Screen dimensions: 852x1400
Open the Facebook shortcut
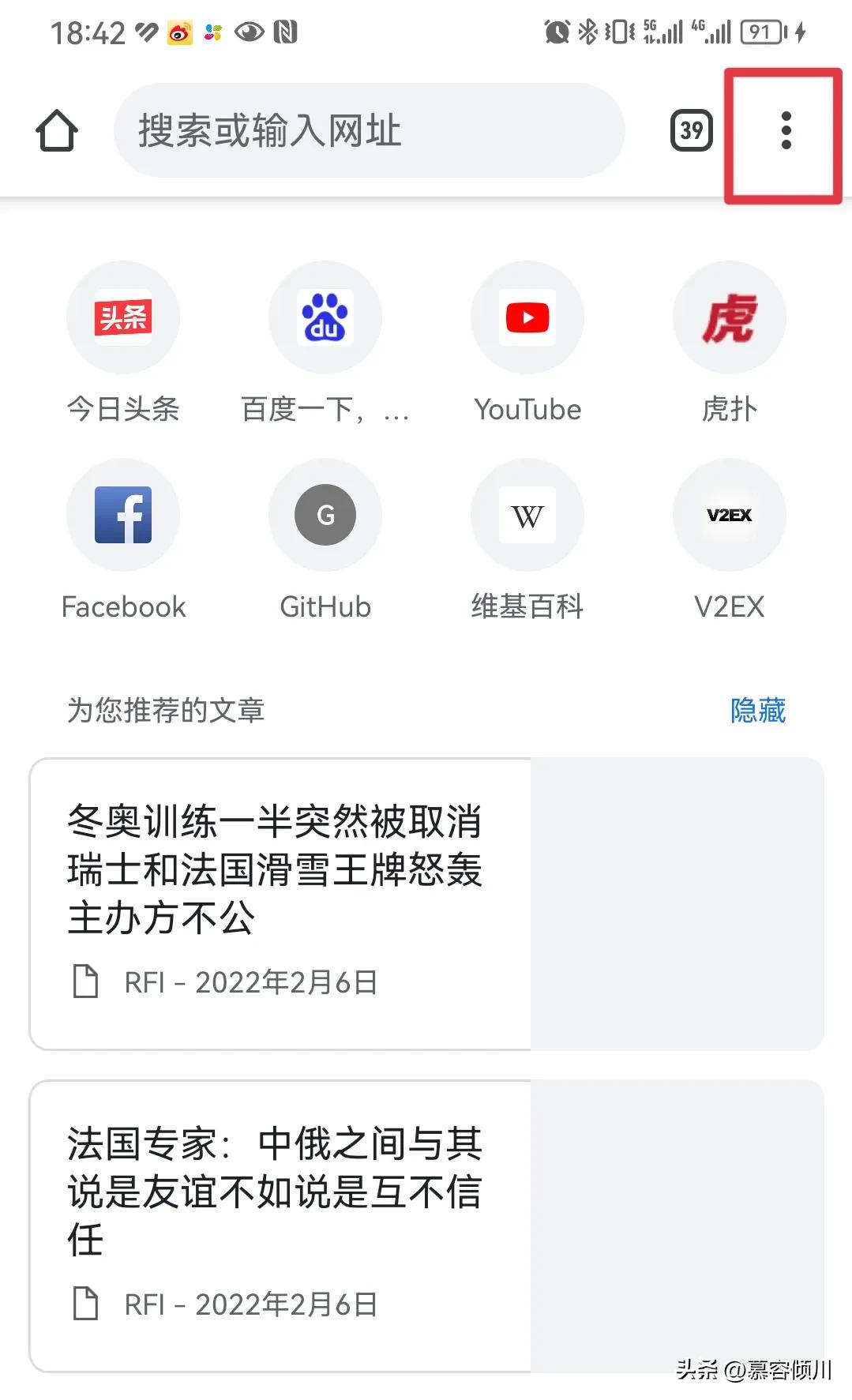click(x=122, y=515)
